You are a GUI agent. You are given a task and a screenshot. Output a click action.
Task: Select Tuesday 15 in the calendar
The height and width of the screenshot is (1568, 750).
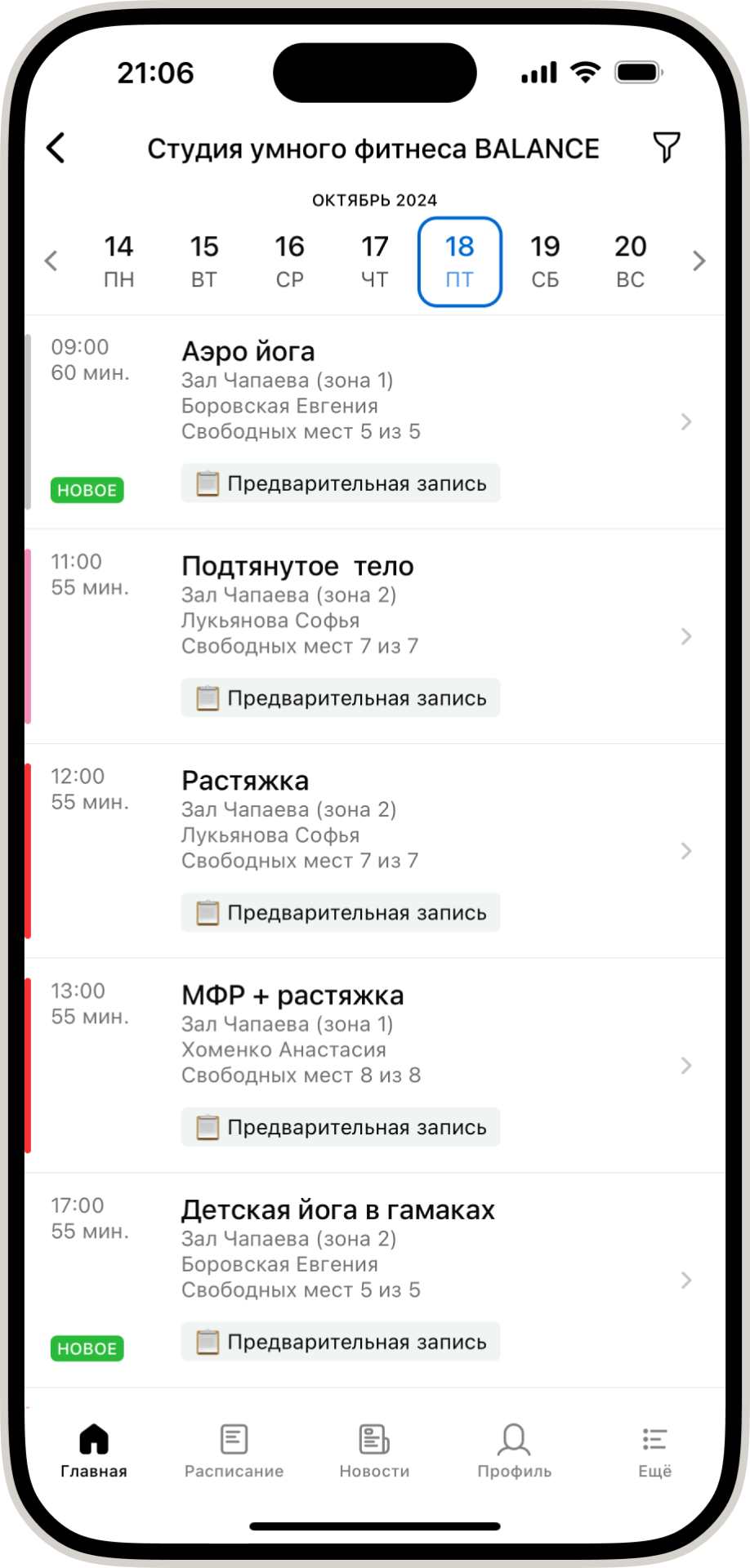point(204,261)
